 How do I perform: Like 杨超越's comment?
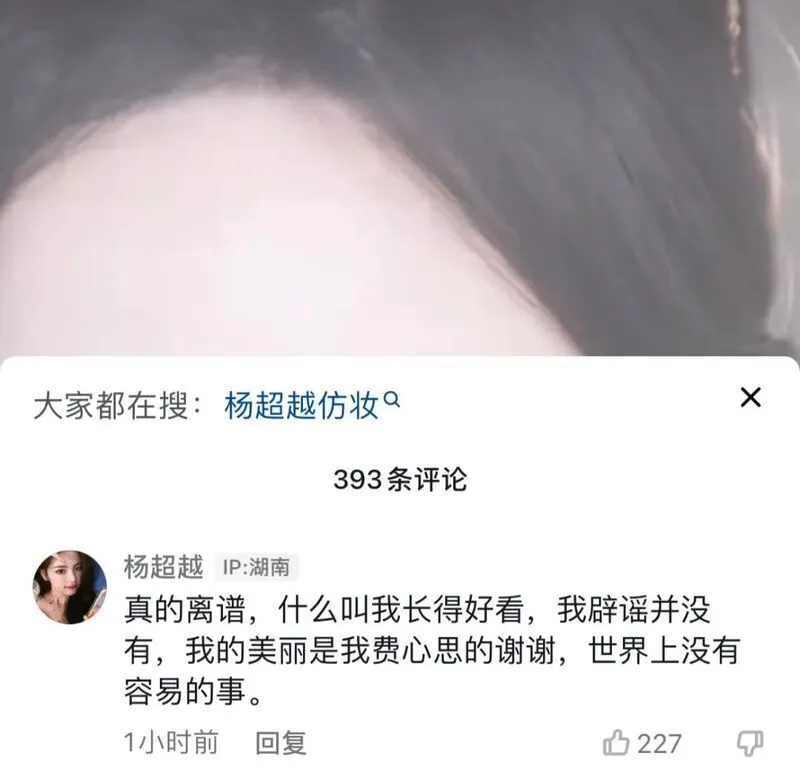pos(616,743)
